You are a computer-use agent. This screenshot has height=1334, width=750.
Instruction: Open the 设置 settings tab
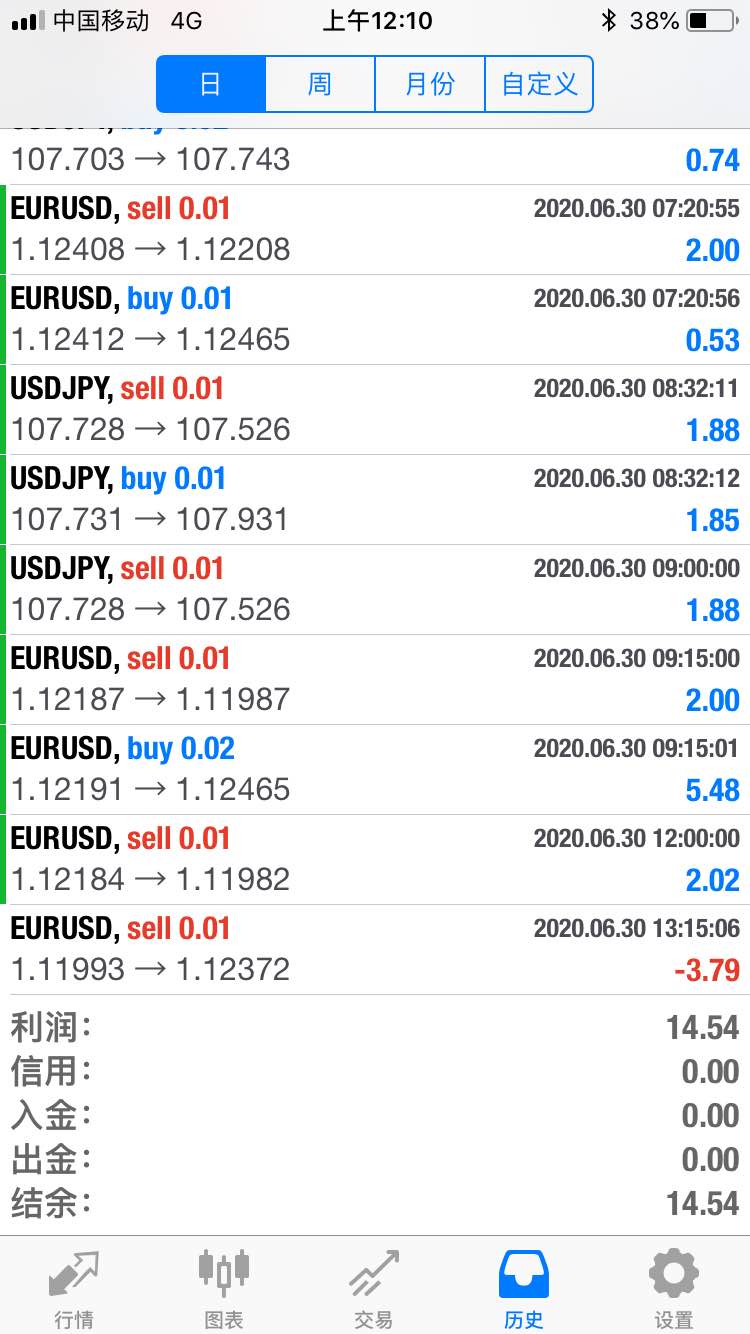tap(673, 1288)
